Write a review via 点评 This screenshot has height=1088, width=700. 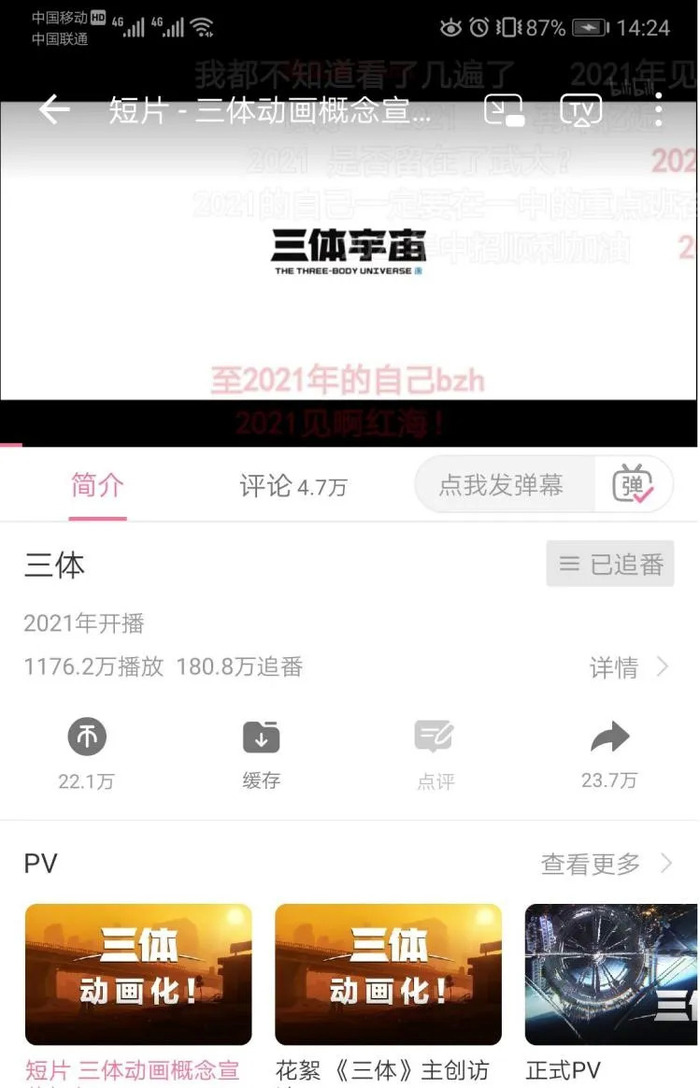(435, 752)
